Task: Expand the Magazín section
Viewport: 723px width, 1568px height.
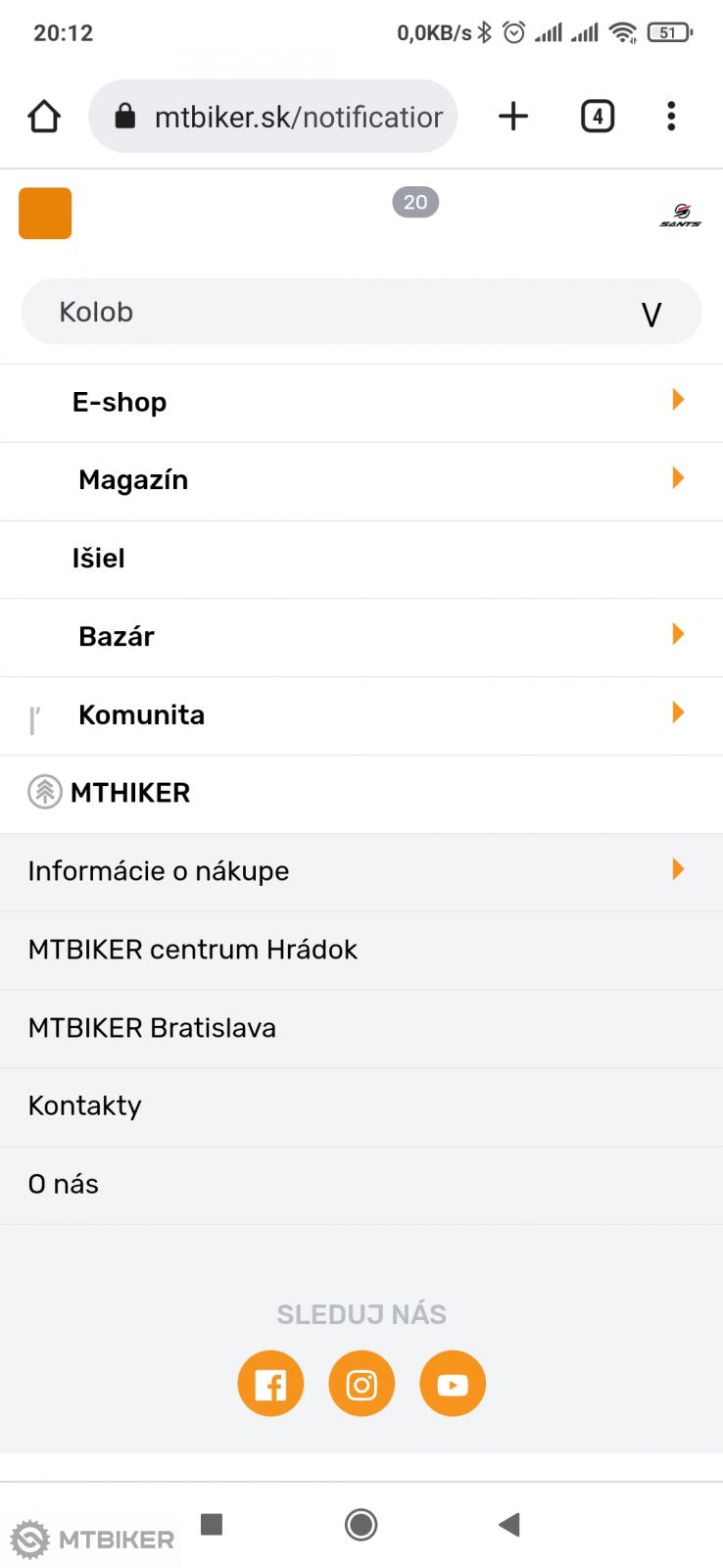Action: (361, 480)
